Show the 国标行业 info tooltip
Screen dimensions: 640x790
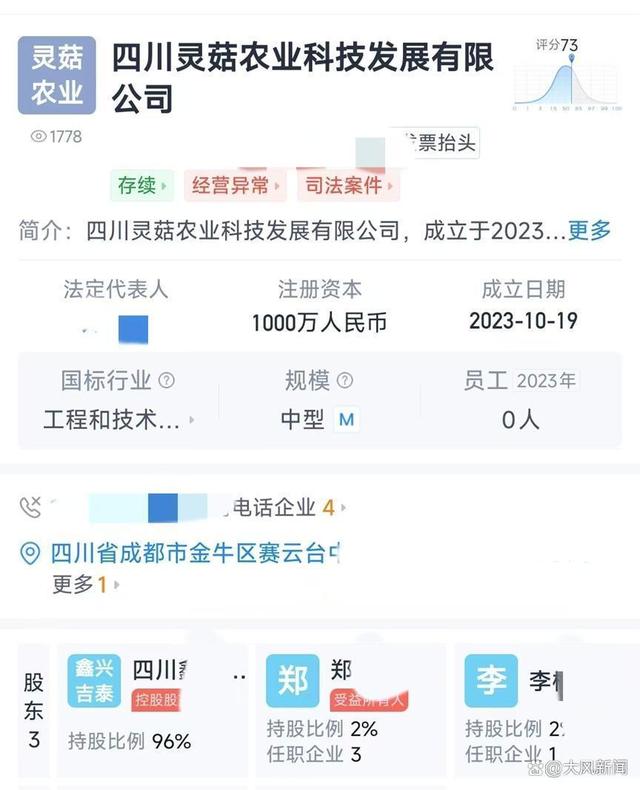[x=167, y=381]
